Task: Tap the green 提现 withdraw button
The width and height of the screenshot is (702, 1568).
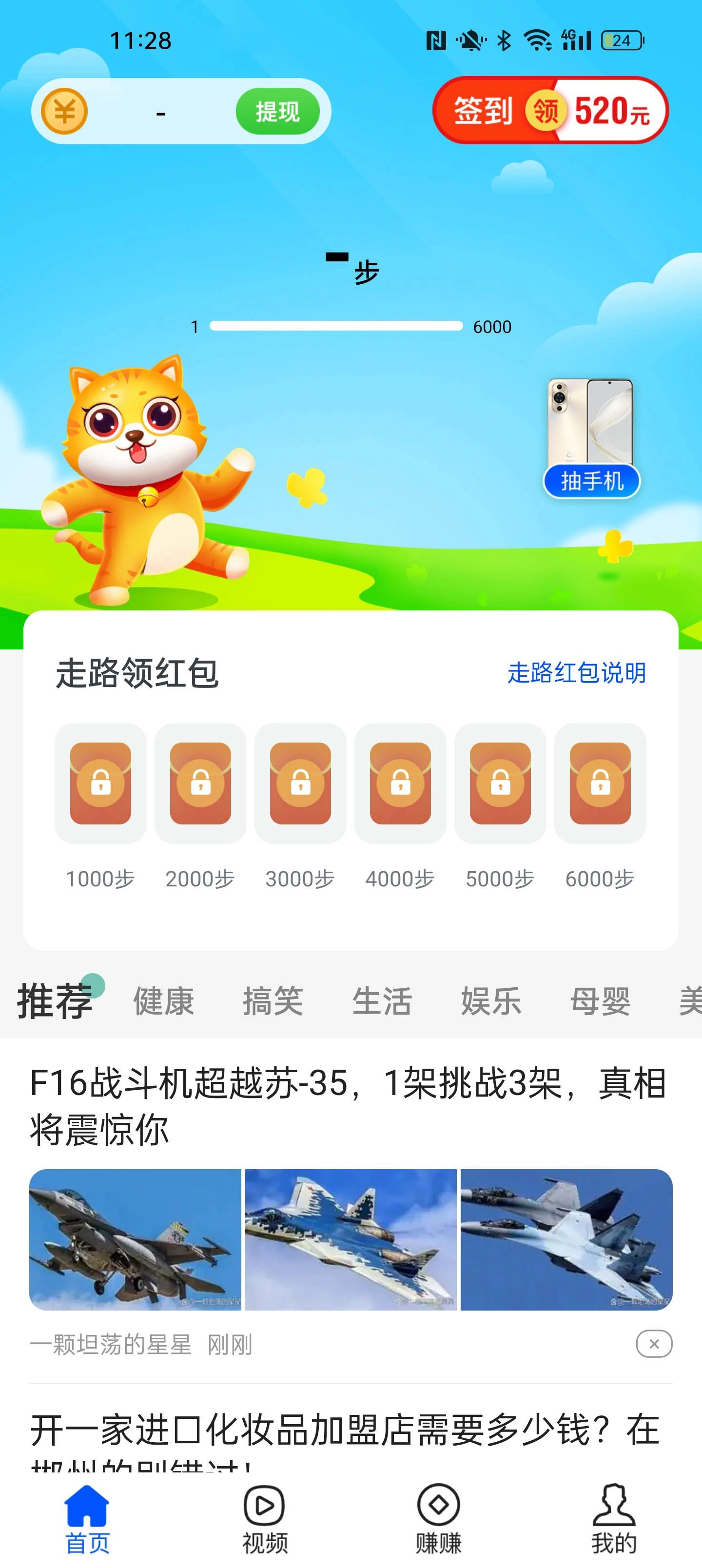Action: [277, 112]
